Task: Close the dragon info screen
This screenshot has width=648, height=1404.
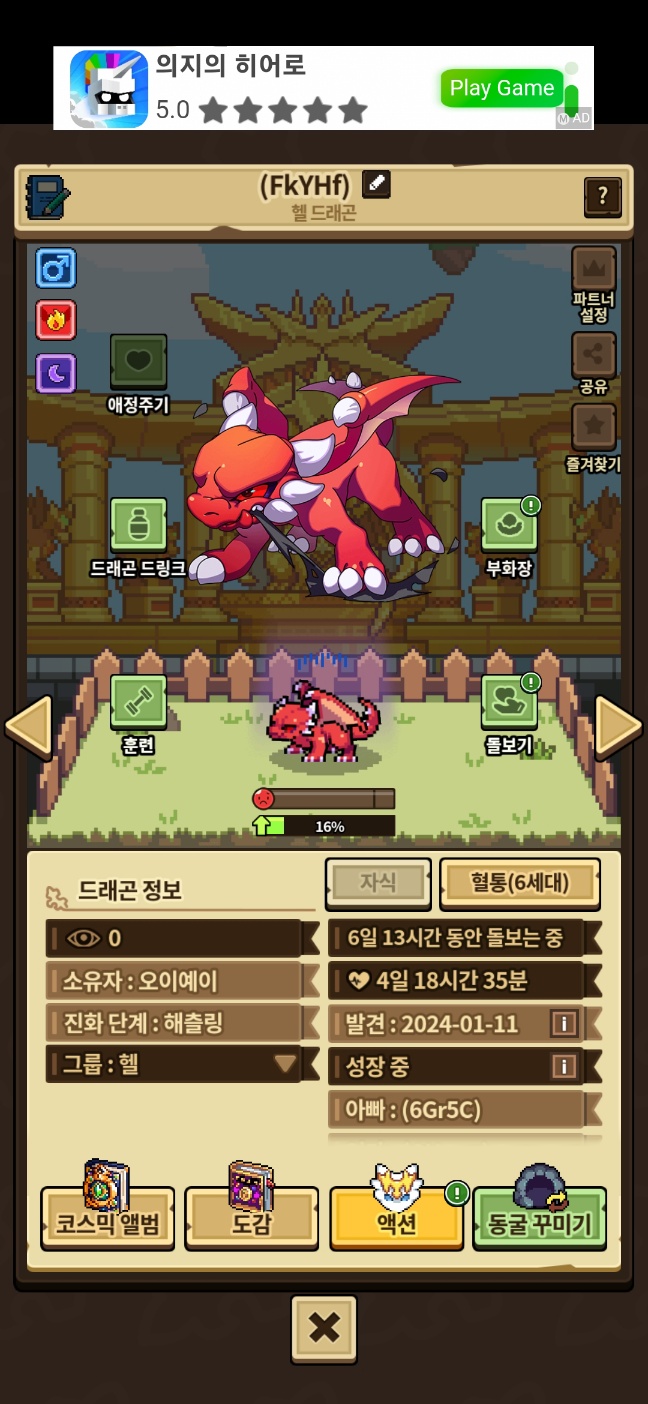Action: click(324, 1328)
